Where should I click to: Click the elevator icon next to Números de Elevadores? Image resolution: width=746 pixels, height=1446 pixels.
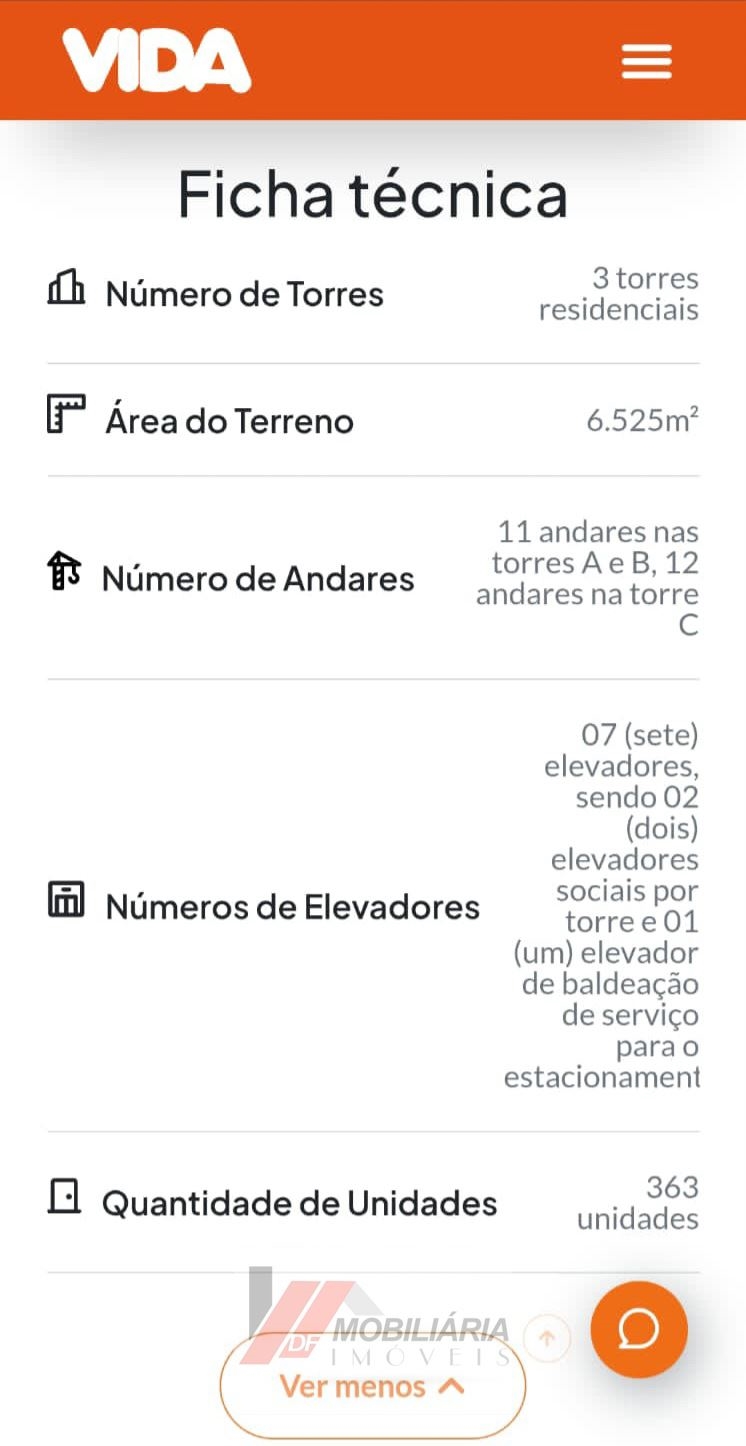[66, 905]
